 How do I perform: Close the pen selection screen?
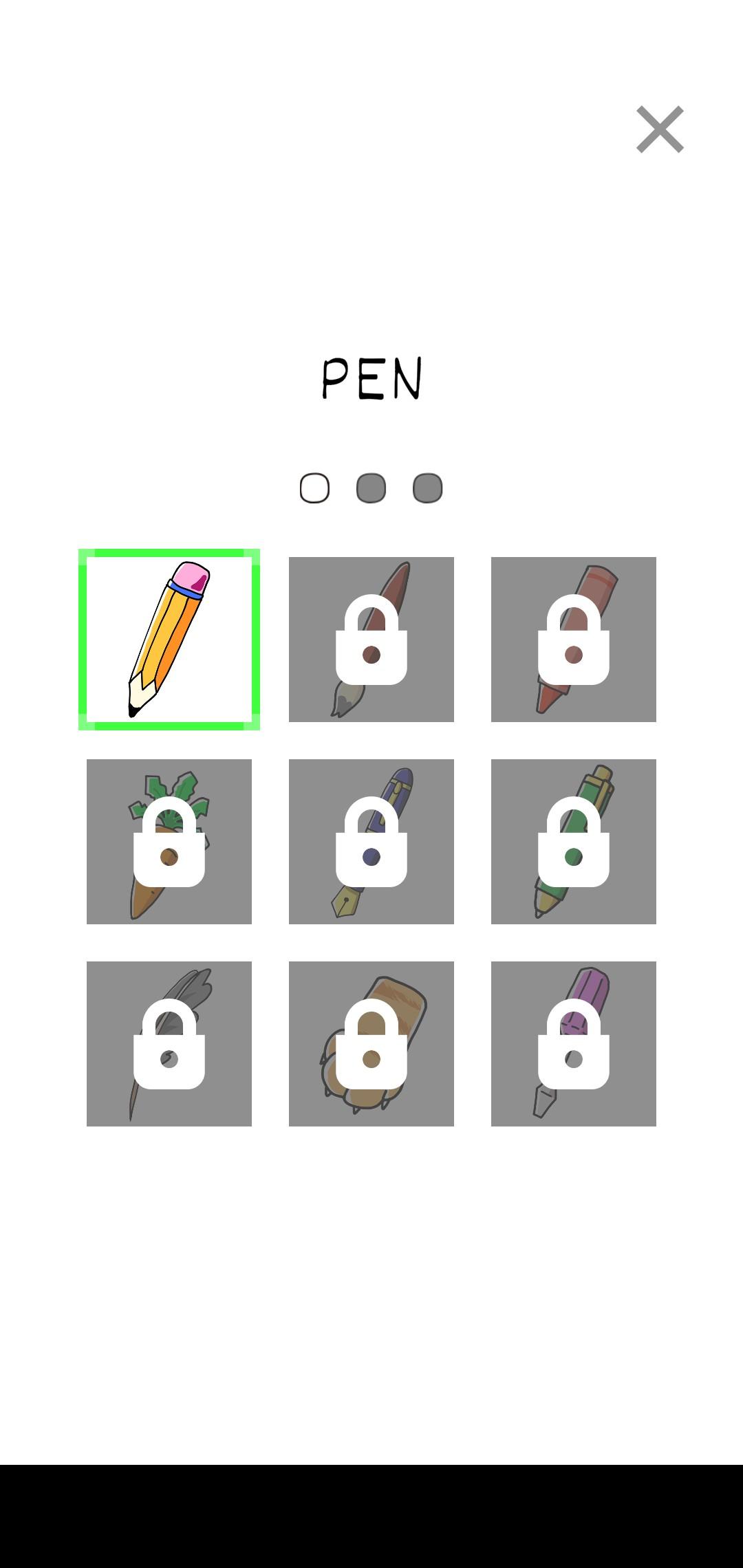click(660, 129)
